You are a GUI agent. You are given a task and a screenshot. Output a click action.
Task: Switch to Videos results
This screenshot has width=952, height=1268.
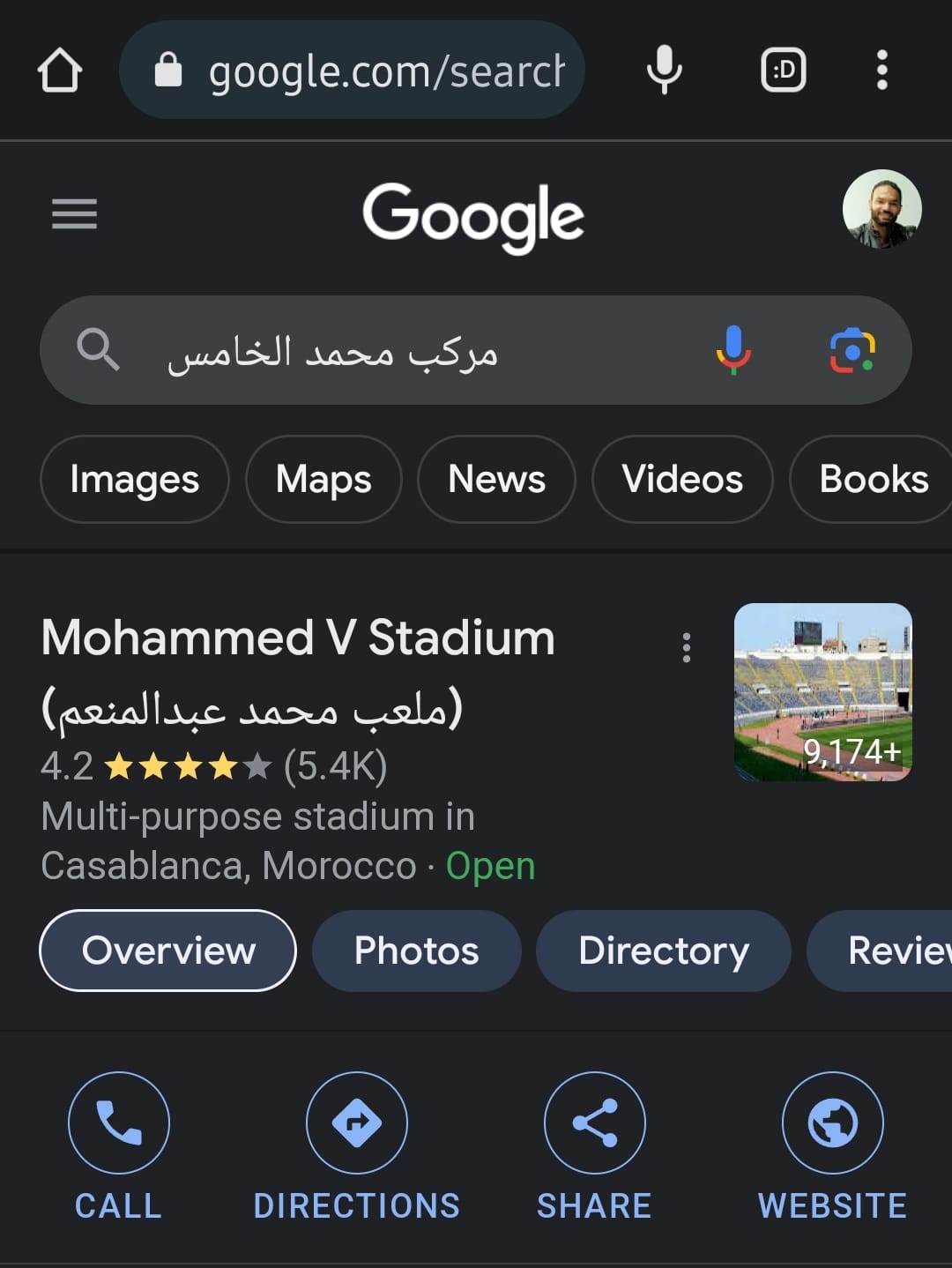coord(682,480)
